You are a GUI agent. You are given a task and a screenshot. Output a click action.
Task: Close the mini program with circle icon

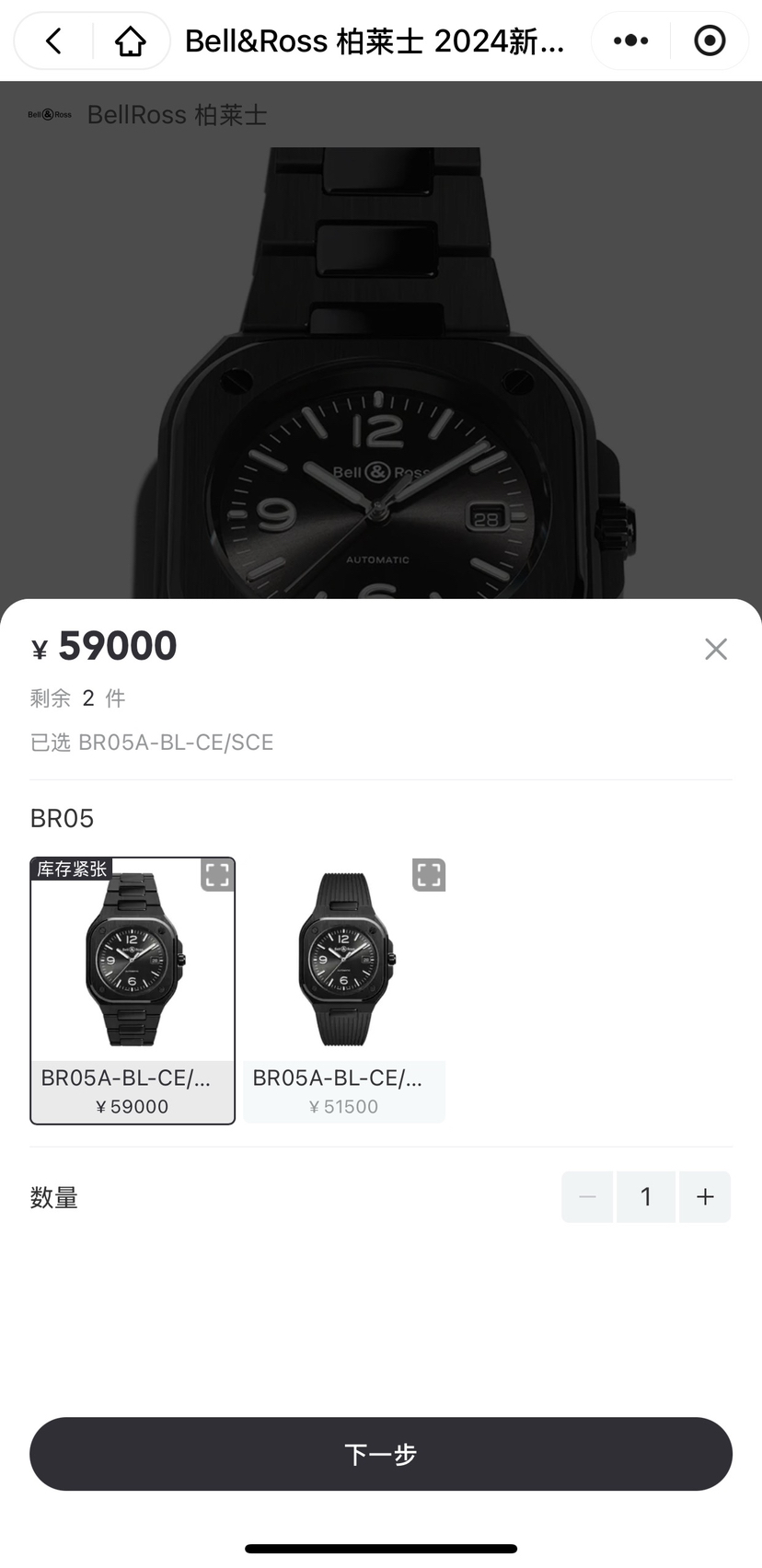710,40
